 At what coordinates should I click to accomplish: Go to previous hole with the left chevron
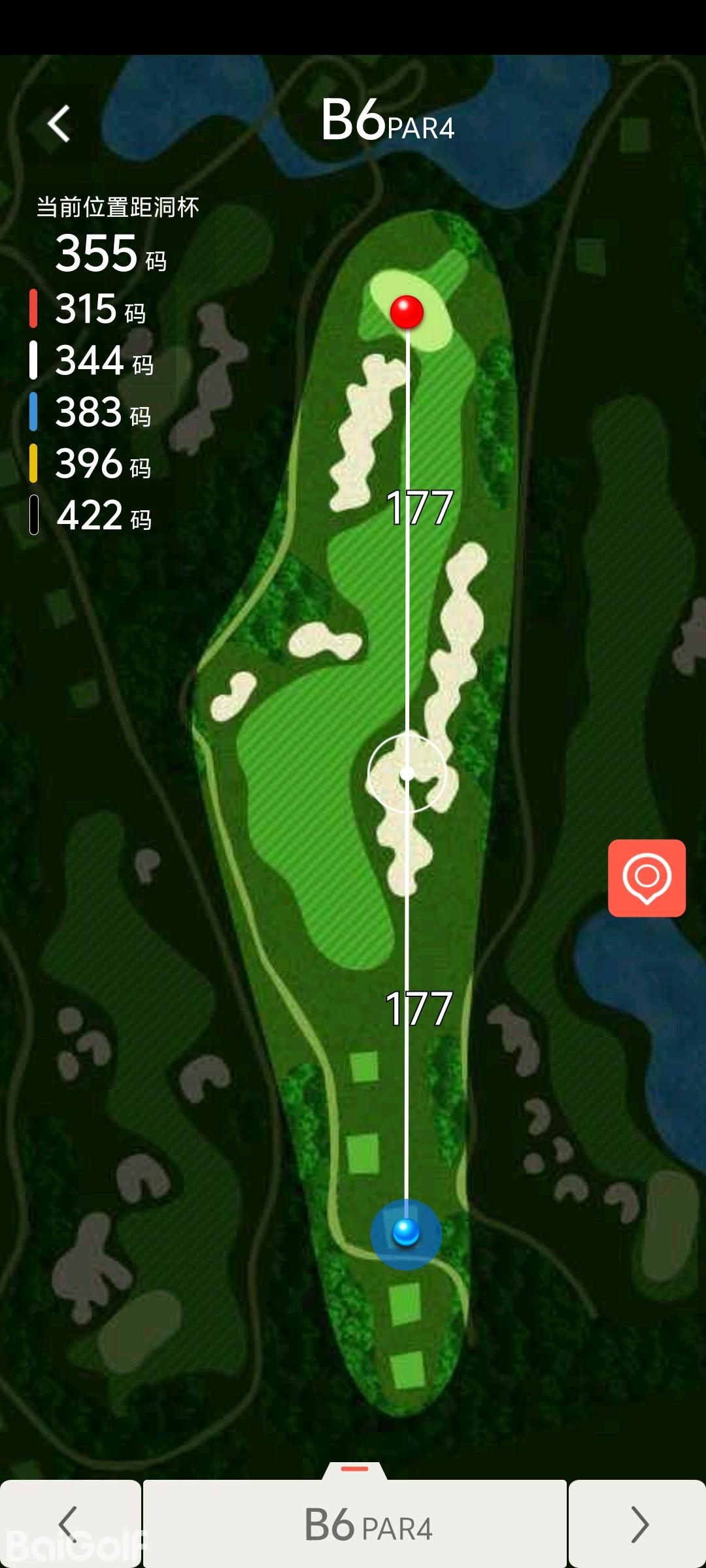tap(69, 1524)
